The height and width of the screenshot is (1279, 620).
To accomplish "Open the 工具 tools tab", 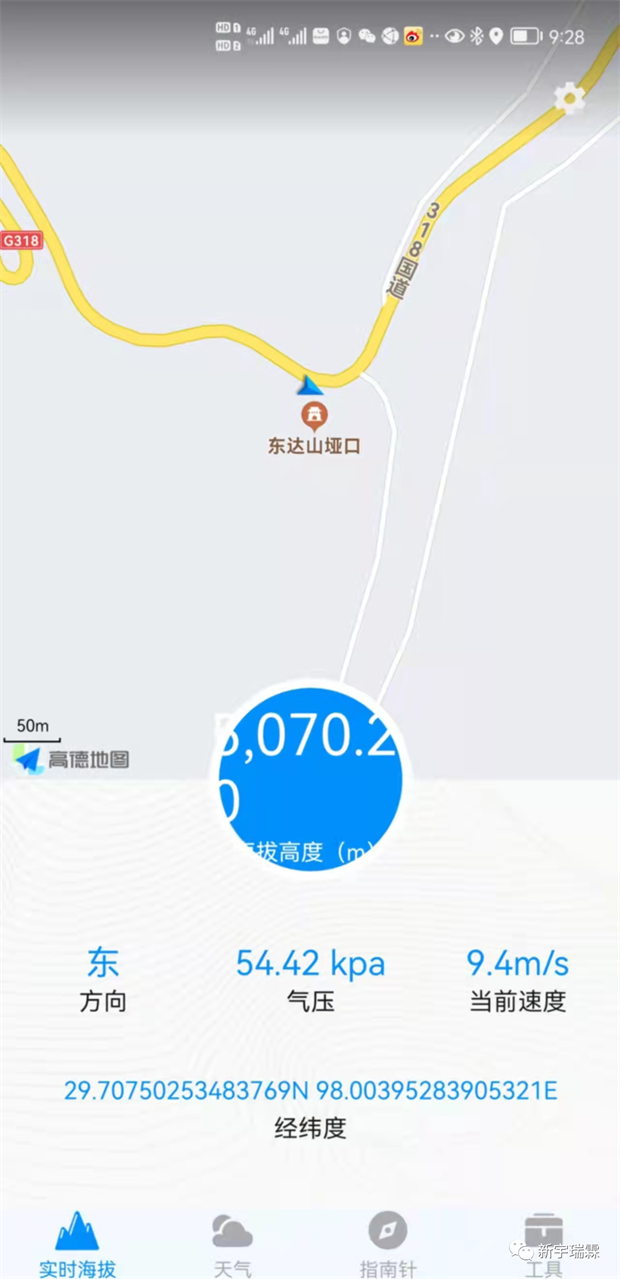I will (543, 1244).
